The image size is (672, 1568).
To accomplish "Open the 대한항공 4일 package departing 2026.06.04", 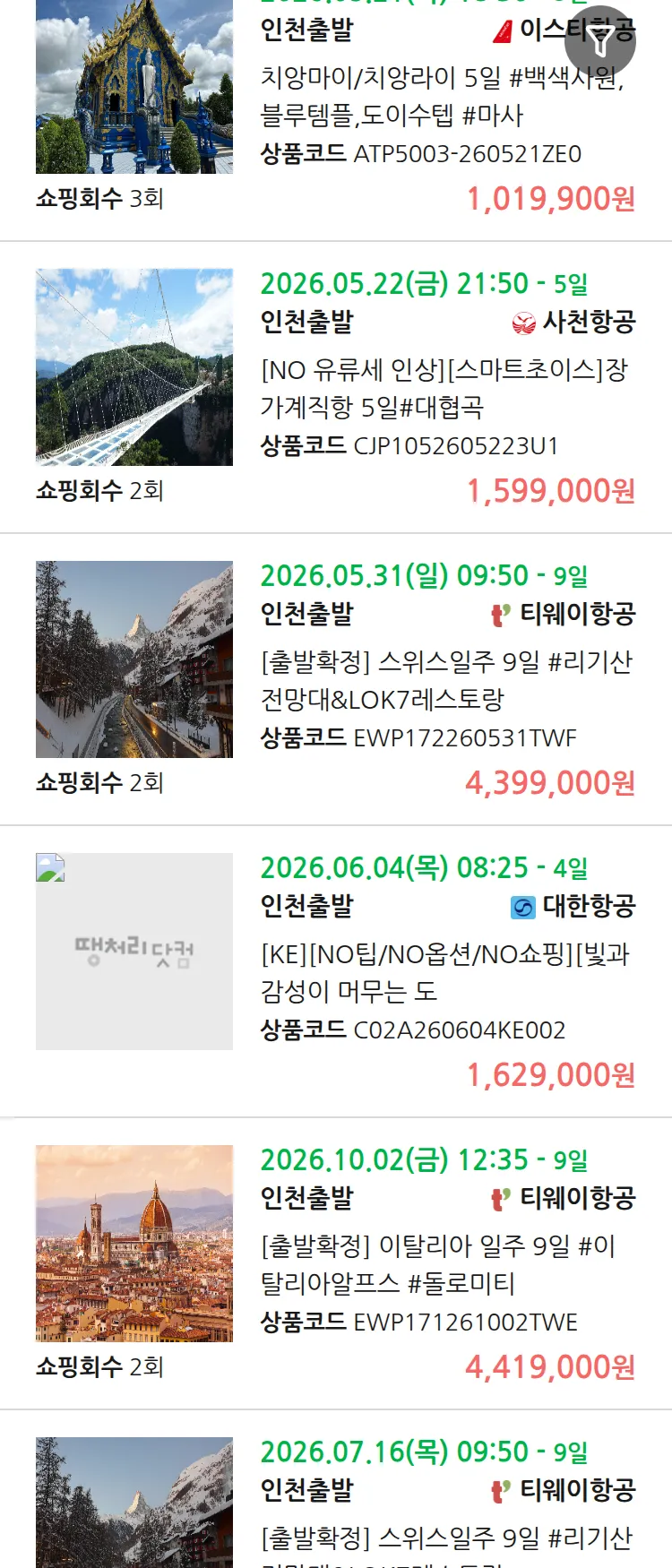I will tap(444, 972).
